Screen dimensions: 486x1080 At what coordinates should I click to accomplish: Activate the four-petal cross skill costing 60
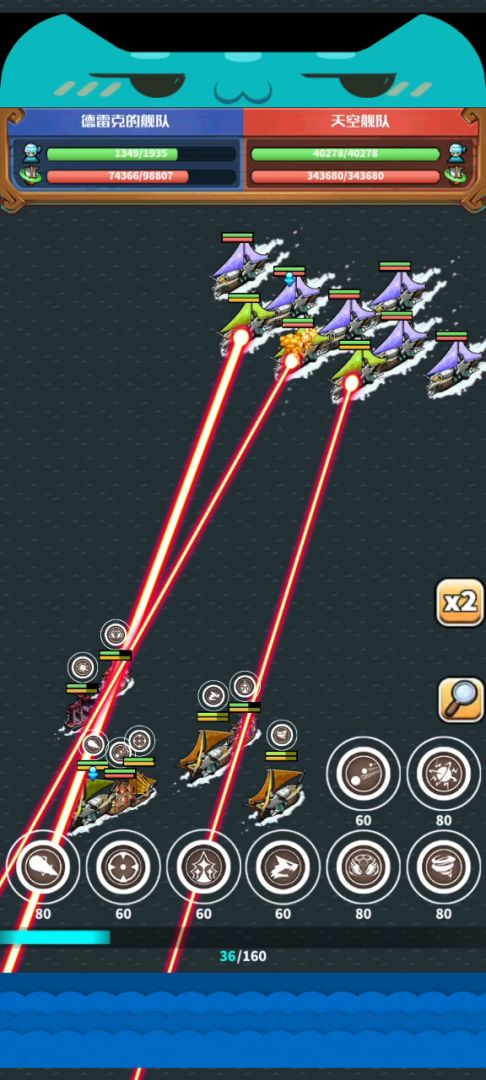pos(123,867)
